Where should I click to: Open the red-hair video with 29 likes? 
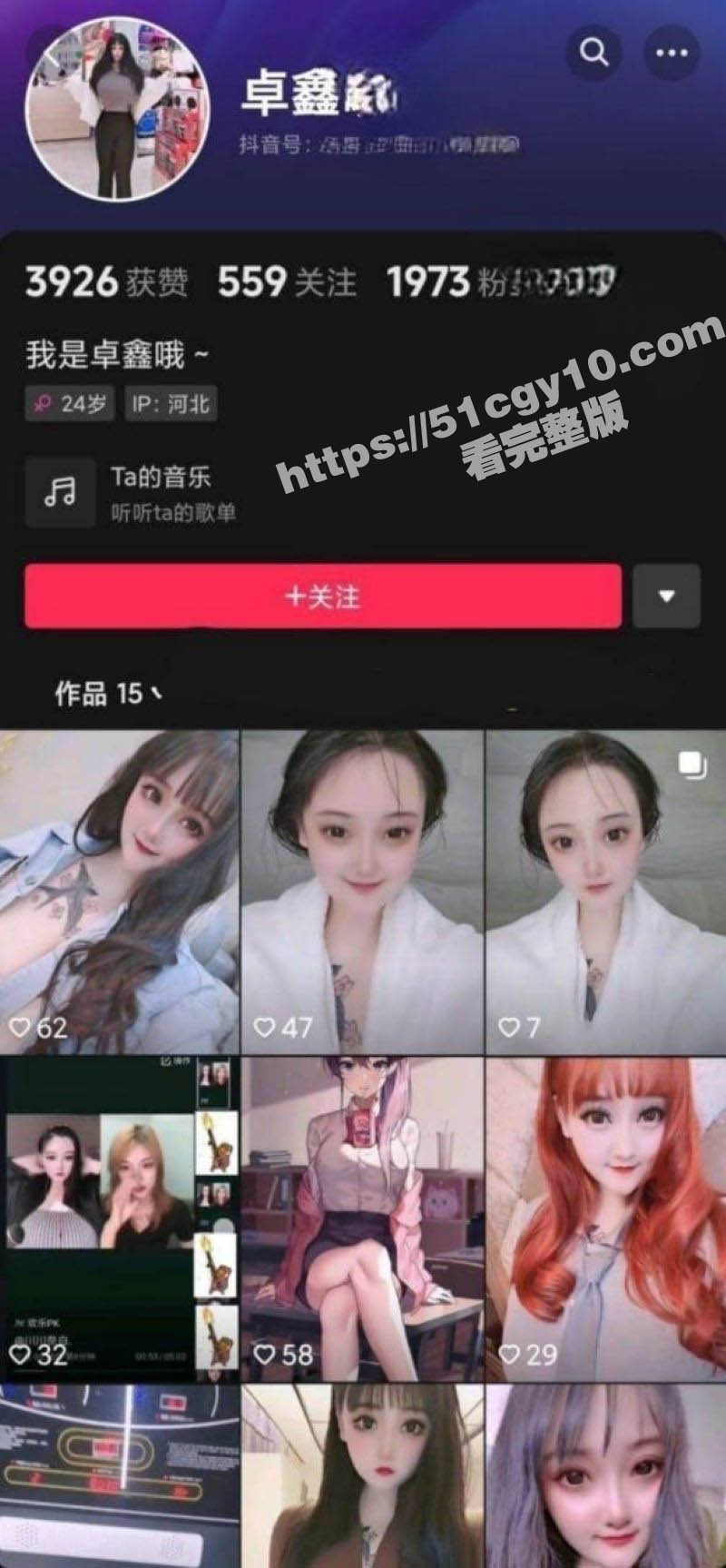[605, 1218]
